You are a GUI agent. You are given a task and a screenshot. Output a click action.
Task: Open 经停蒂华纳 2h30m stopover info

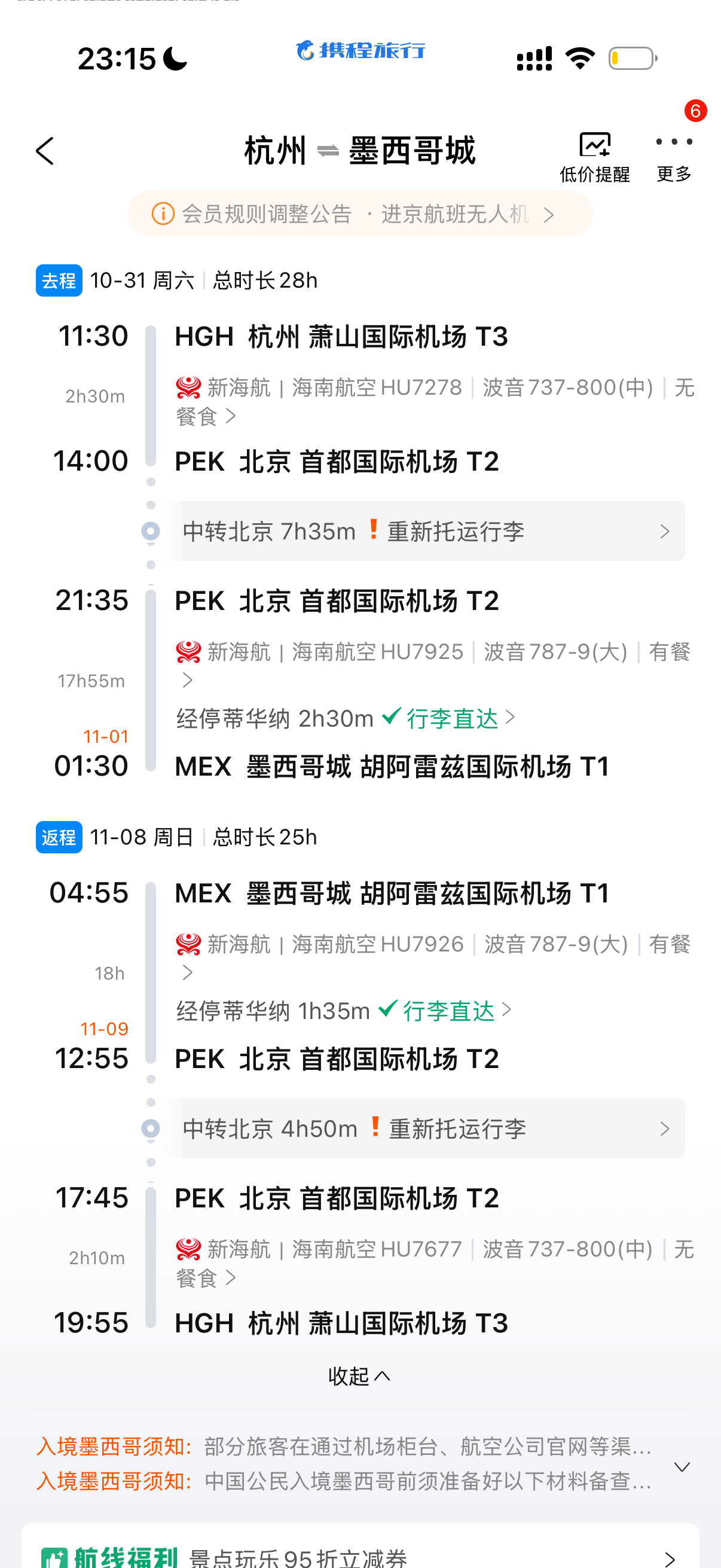[x=346, y=719]
